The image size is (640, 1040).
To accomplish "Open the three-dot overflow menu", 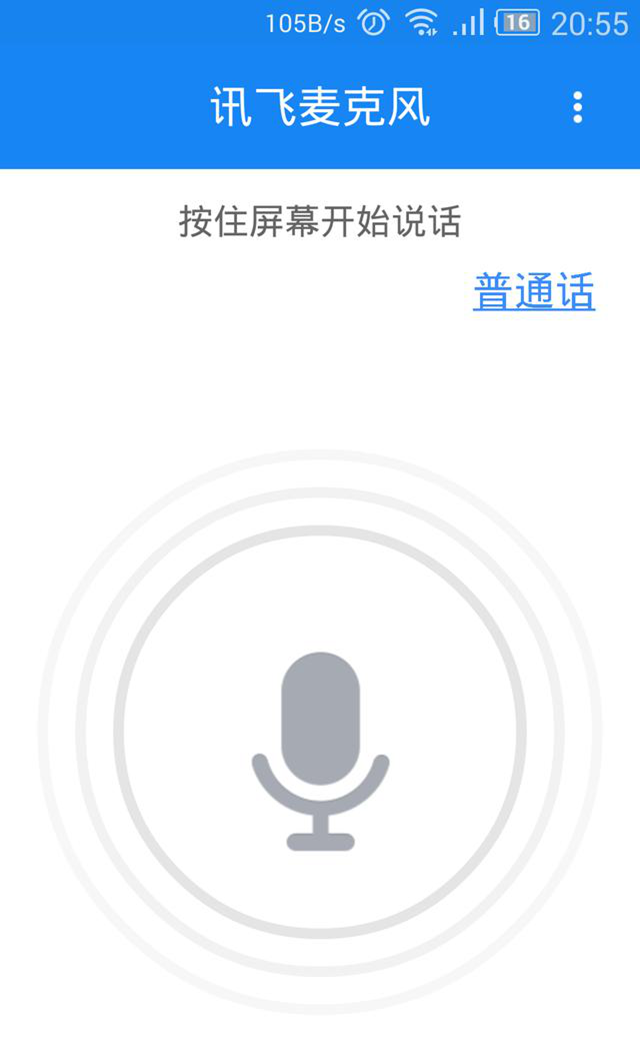I will [x=578, y=107].
